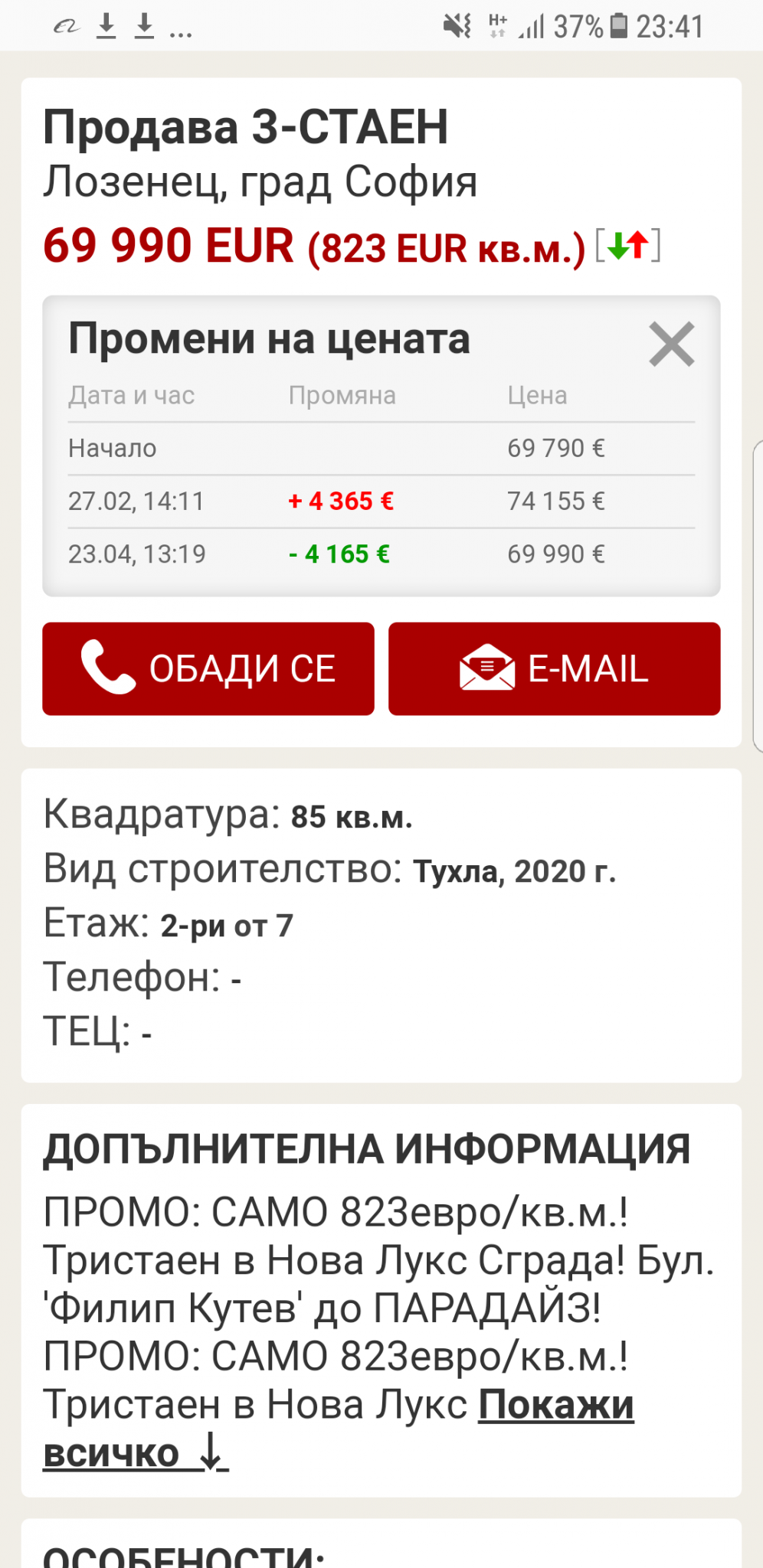Call the seller with ОБАДИ СЕ
763x1568 pixels.
coord(208,668)
